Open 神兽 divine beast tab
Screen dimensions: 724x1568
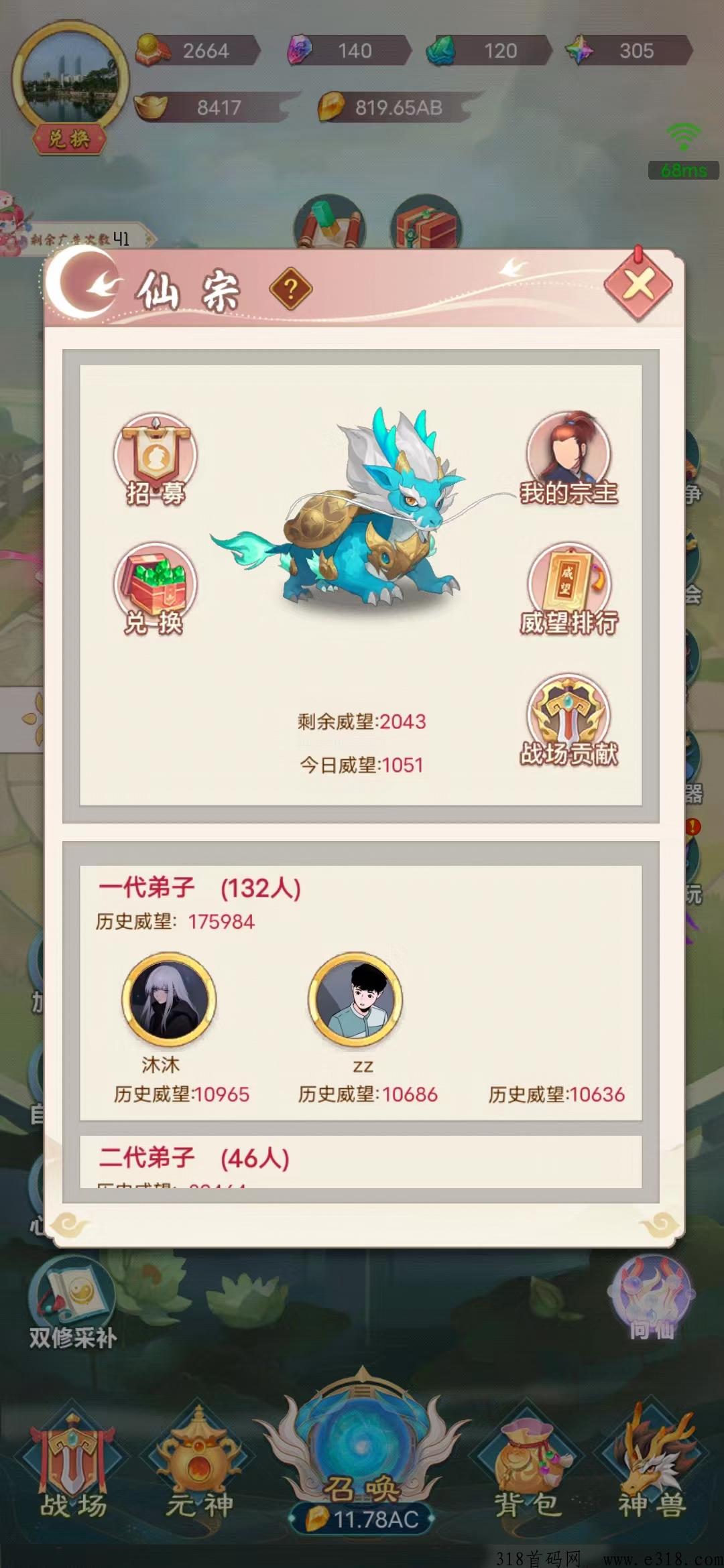tap(652, 1467)
